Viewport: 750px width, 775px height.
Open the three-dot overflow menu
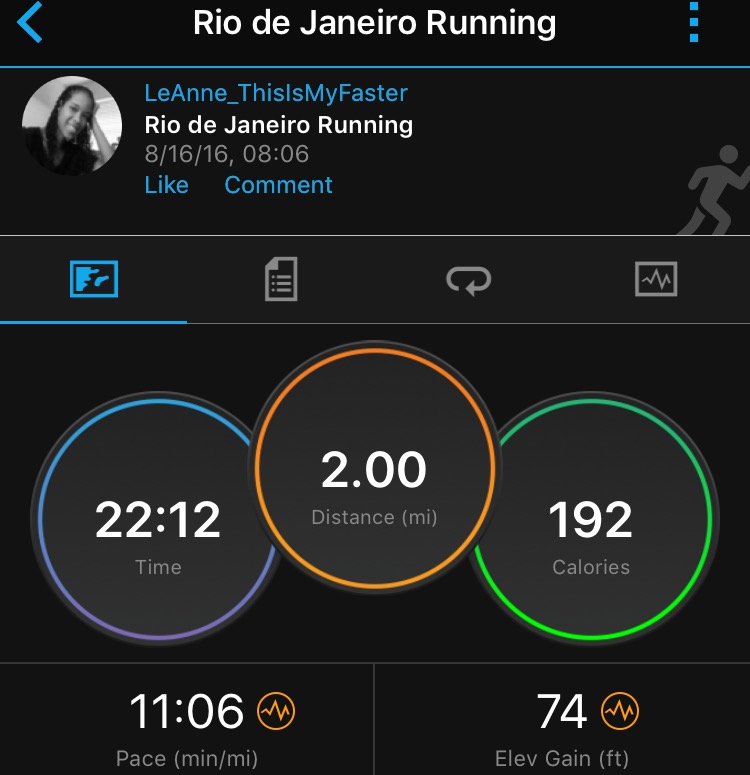click(x=695, y=23)
